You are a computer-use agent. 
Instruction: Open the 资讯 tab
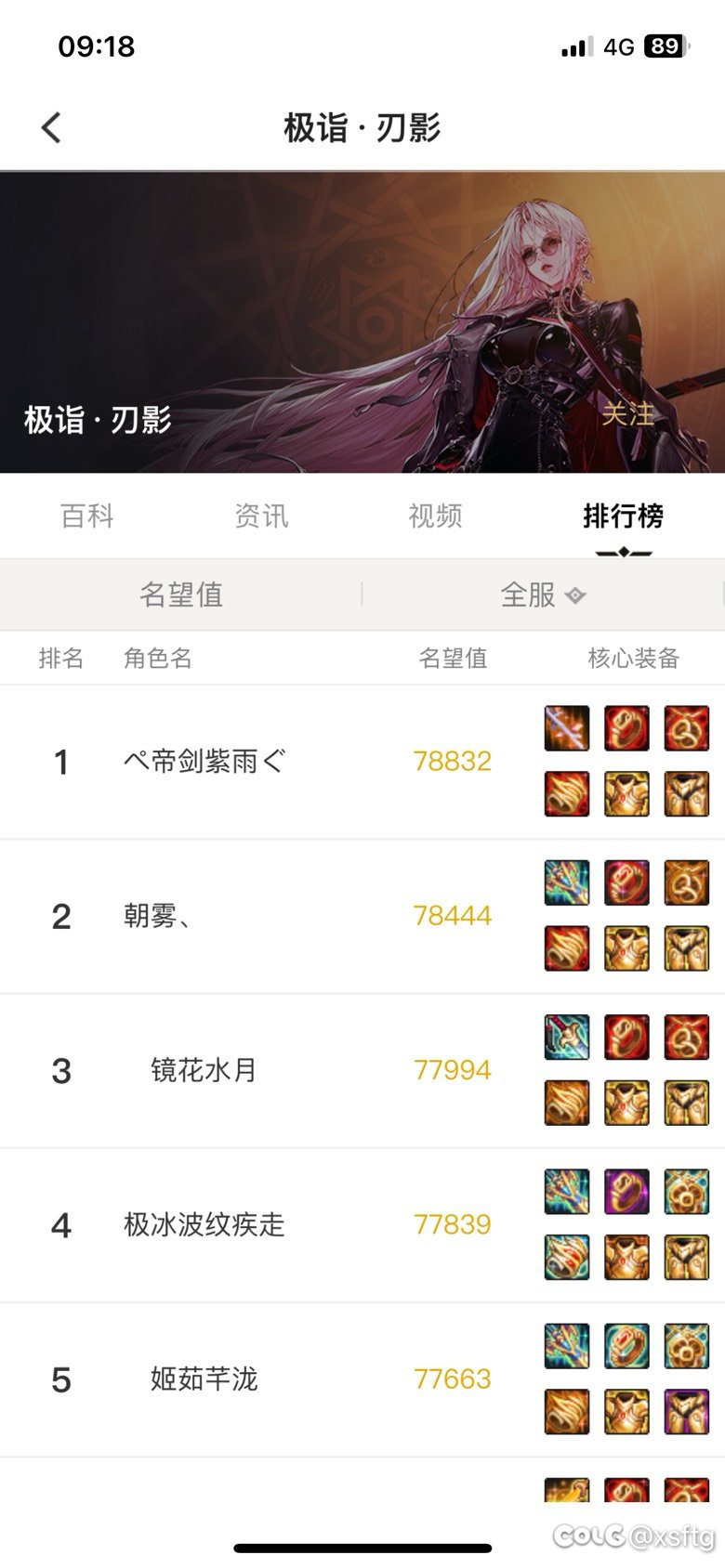[x=261, y=516]
